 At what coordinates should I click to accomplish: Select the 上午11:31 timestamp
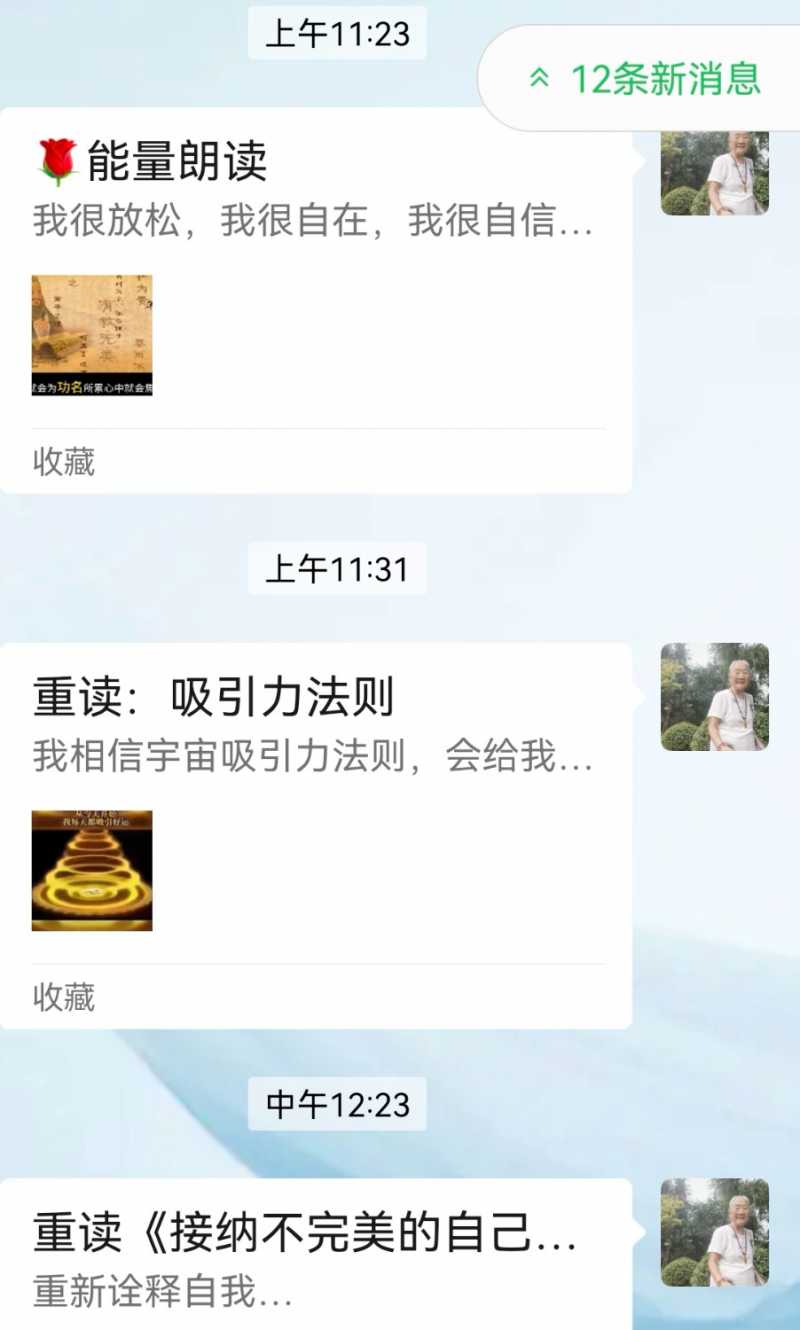tap(335, 570)
